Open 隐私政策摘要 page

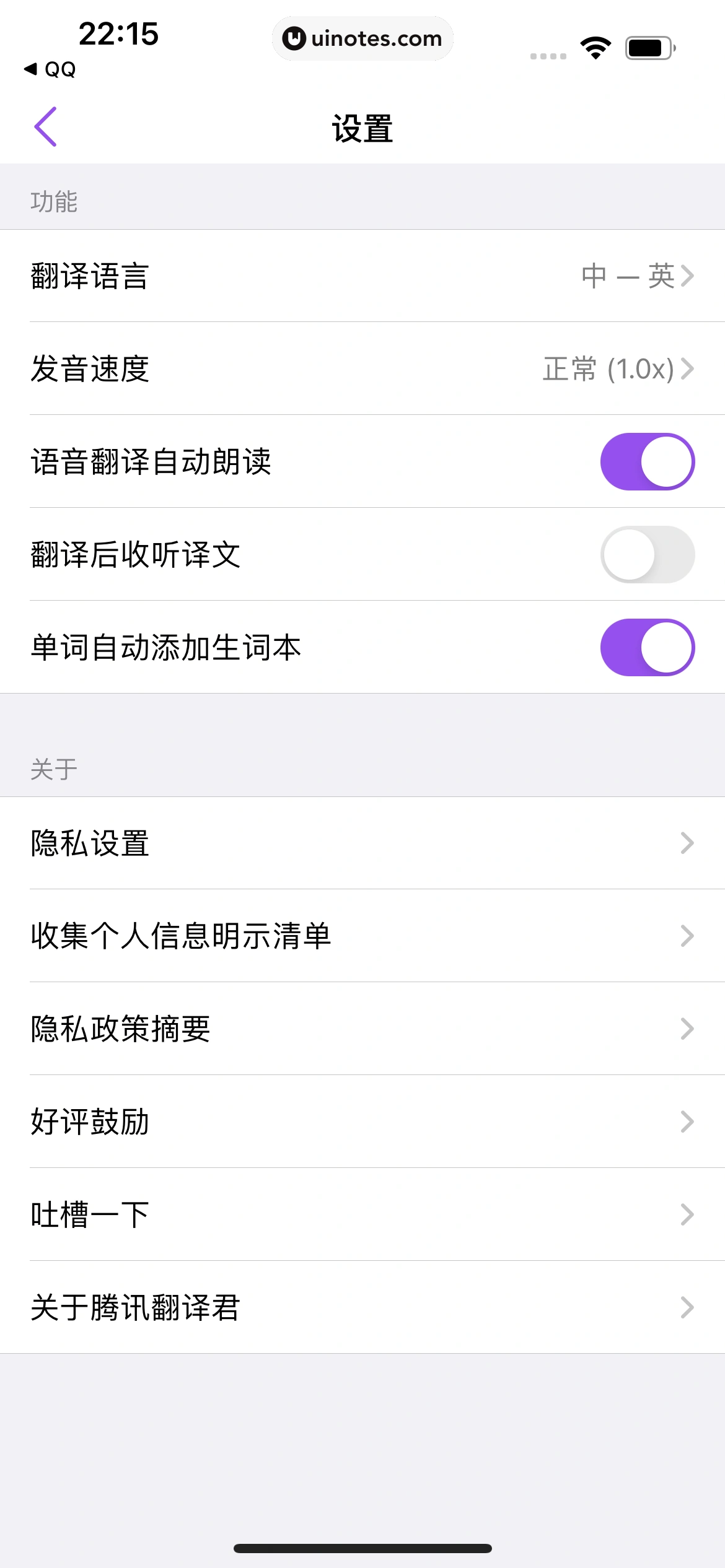click(x=362, y=1029)
